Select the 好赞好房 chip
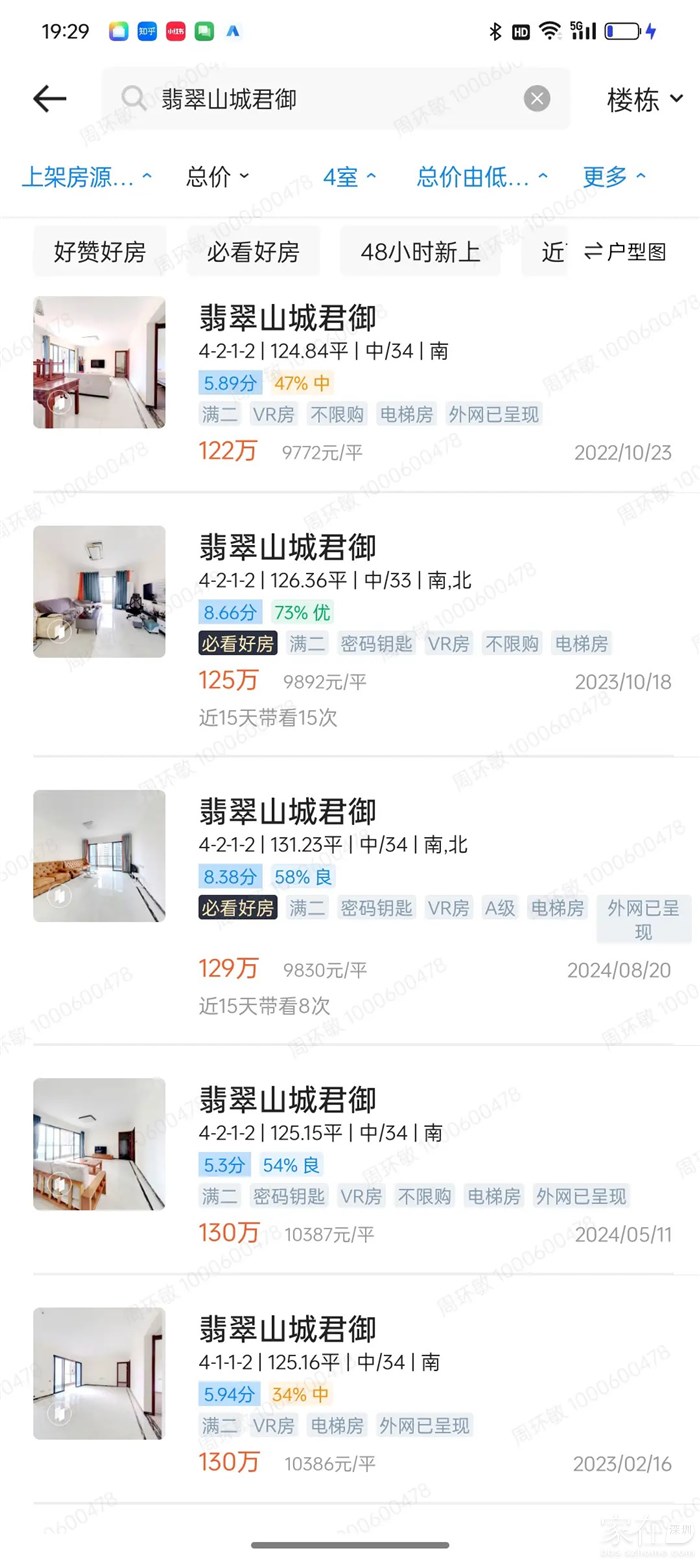The image size is (700, 1560). pos(99,252)
